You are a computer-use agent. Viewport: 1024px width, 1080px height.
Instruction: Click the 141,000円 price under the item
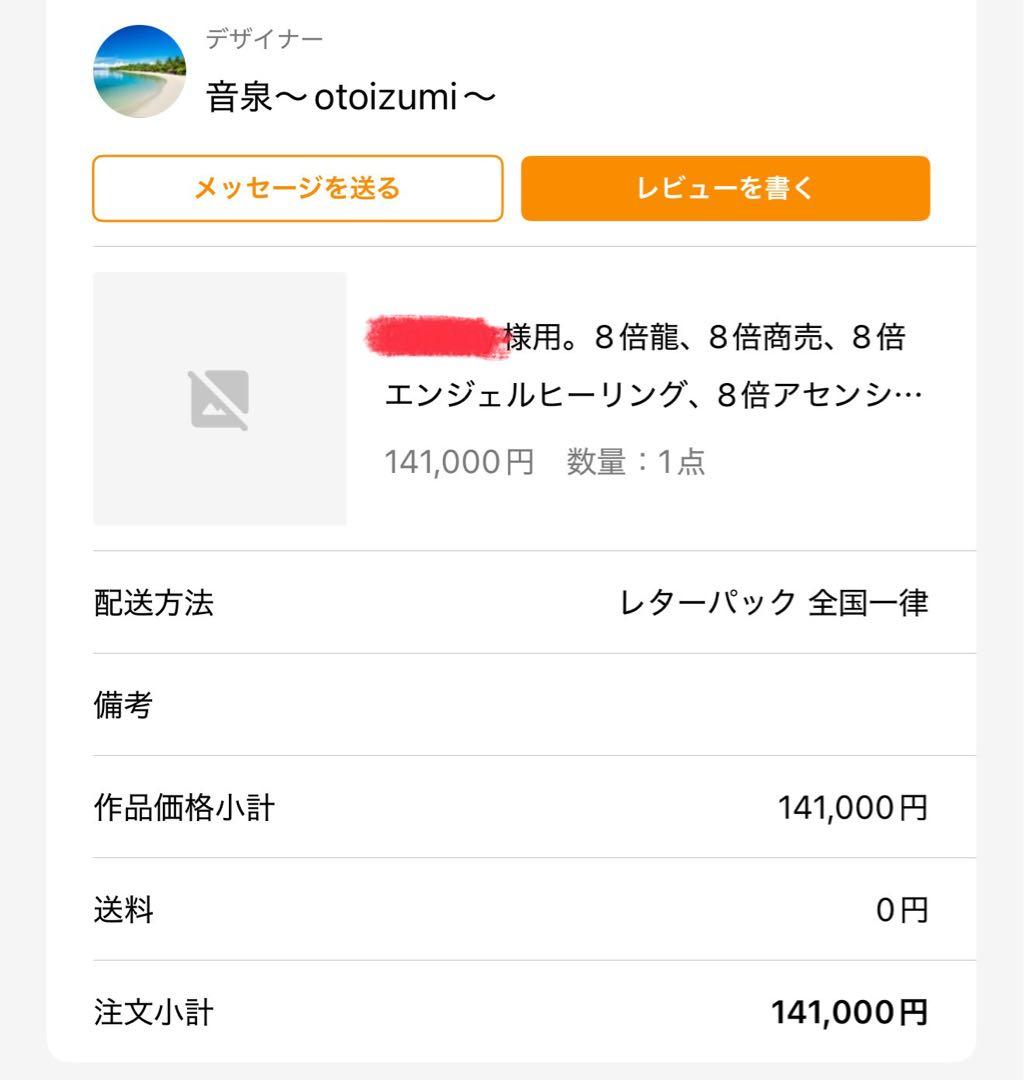459,462
